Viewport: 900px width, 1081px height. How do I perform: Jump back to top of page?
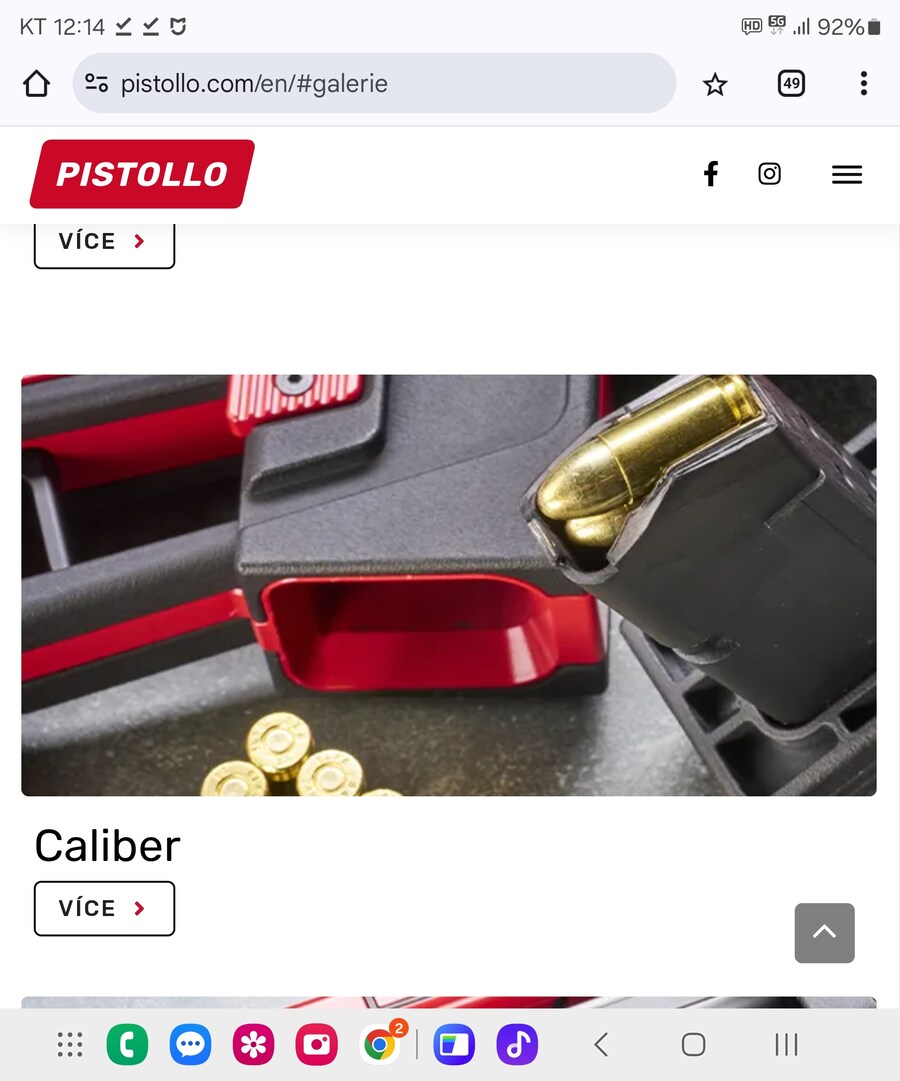824,932
